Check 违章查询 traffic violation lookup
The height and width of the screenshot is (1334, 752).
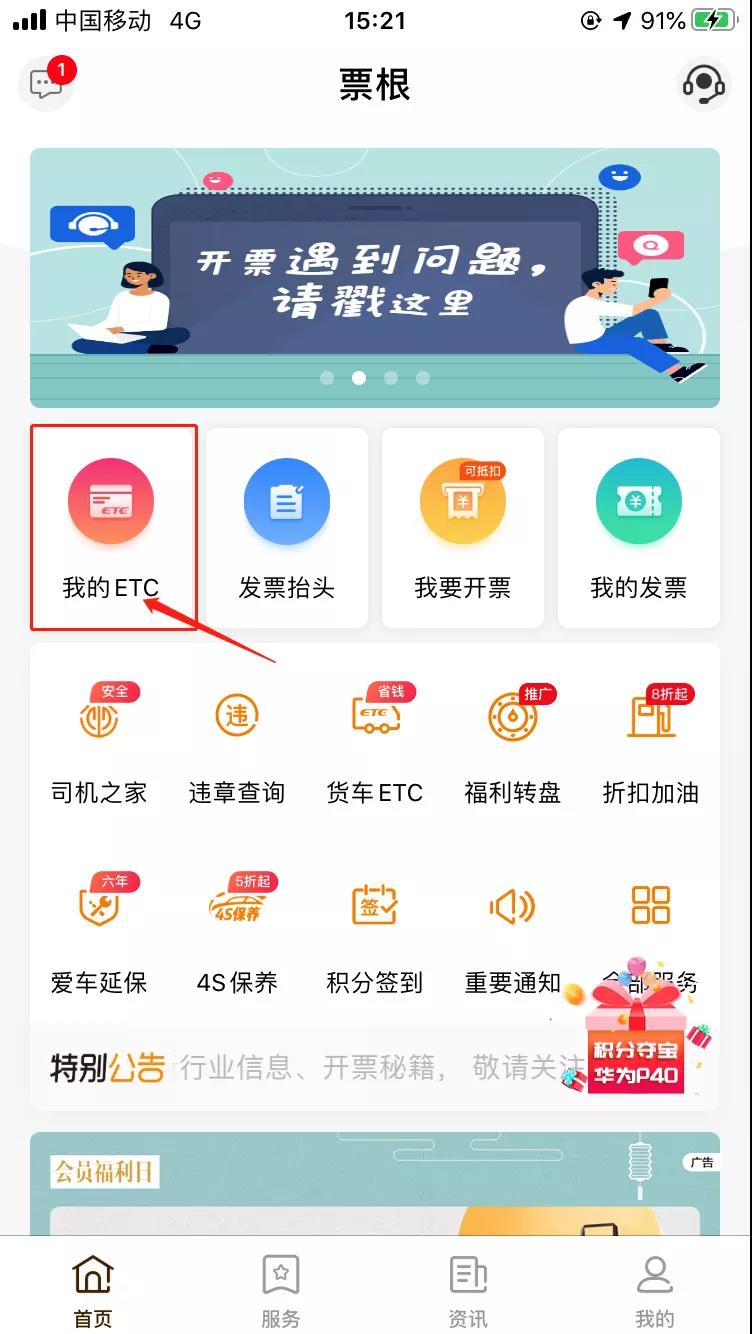pyautogui.click(x=237, y=730)
